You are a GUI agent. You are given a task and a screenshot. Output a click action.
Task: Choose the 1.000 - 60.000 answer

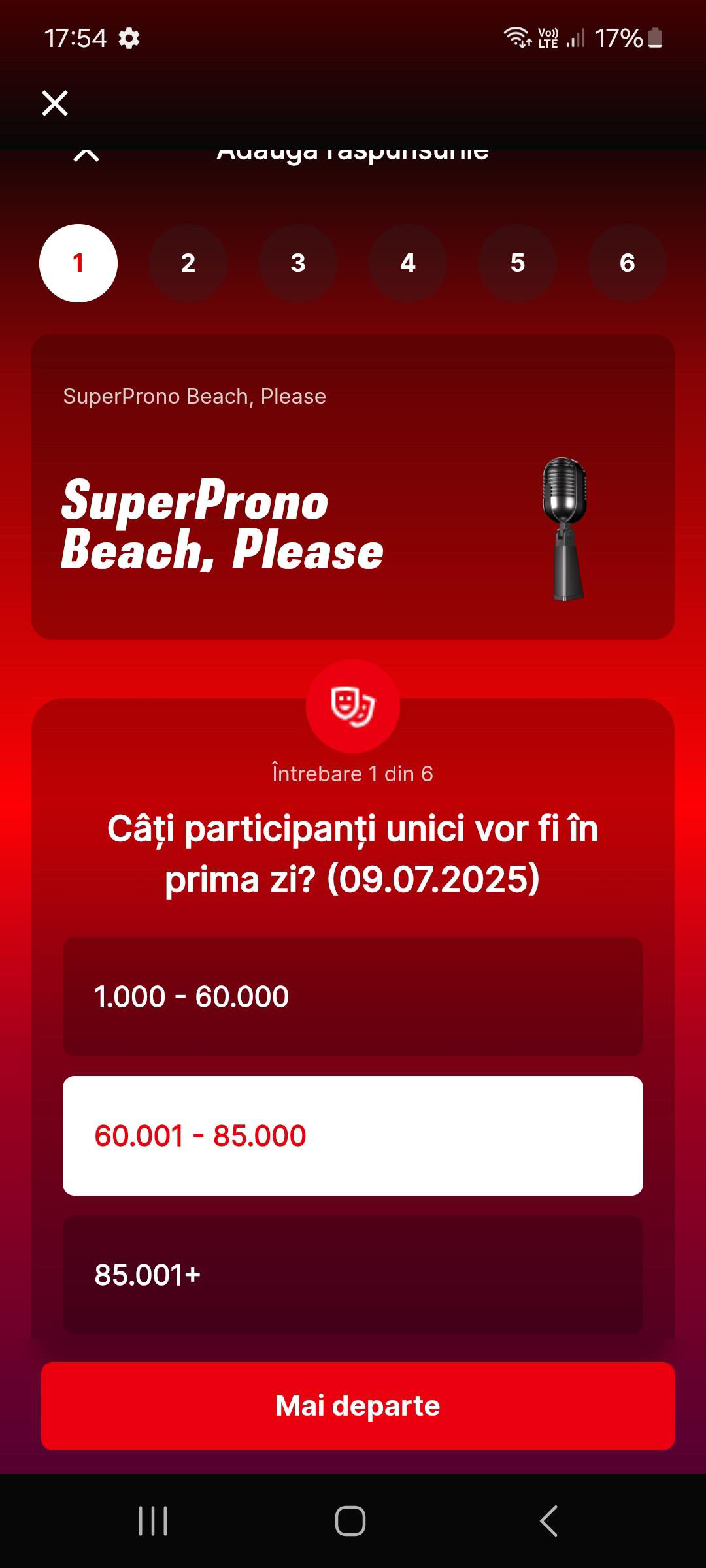click(x=353, y=997)
